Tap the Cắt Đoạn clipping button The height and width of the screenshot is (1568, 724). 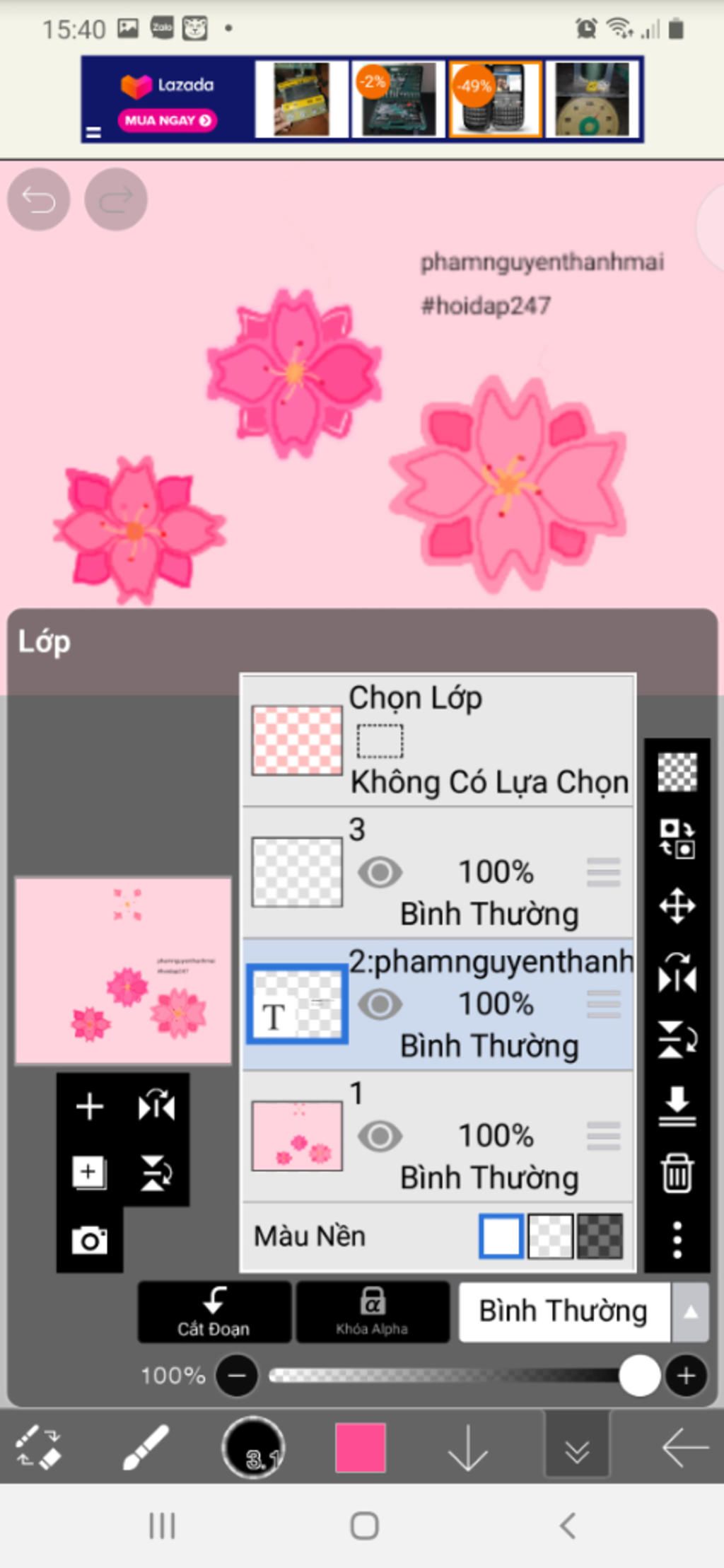(x=214, y=1312)
